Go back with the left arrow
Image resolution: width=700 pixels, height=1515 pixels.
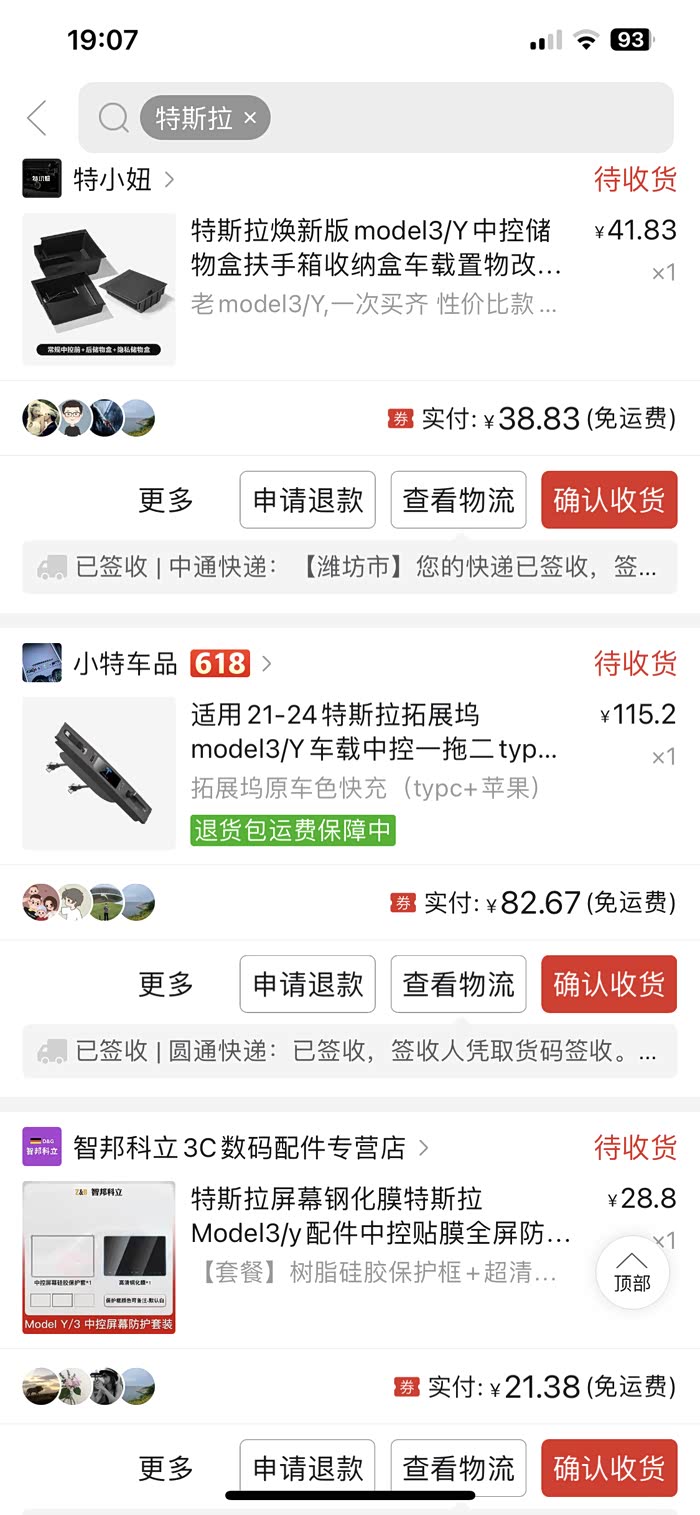(x=37, y=118)
